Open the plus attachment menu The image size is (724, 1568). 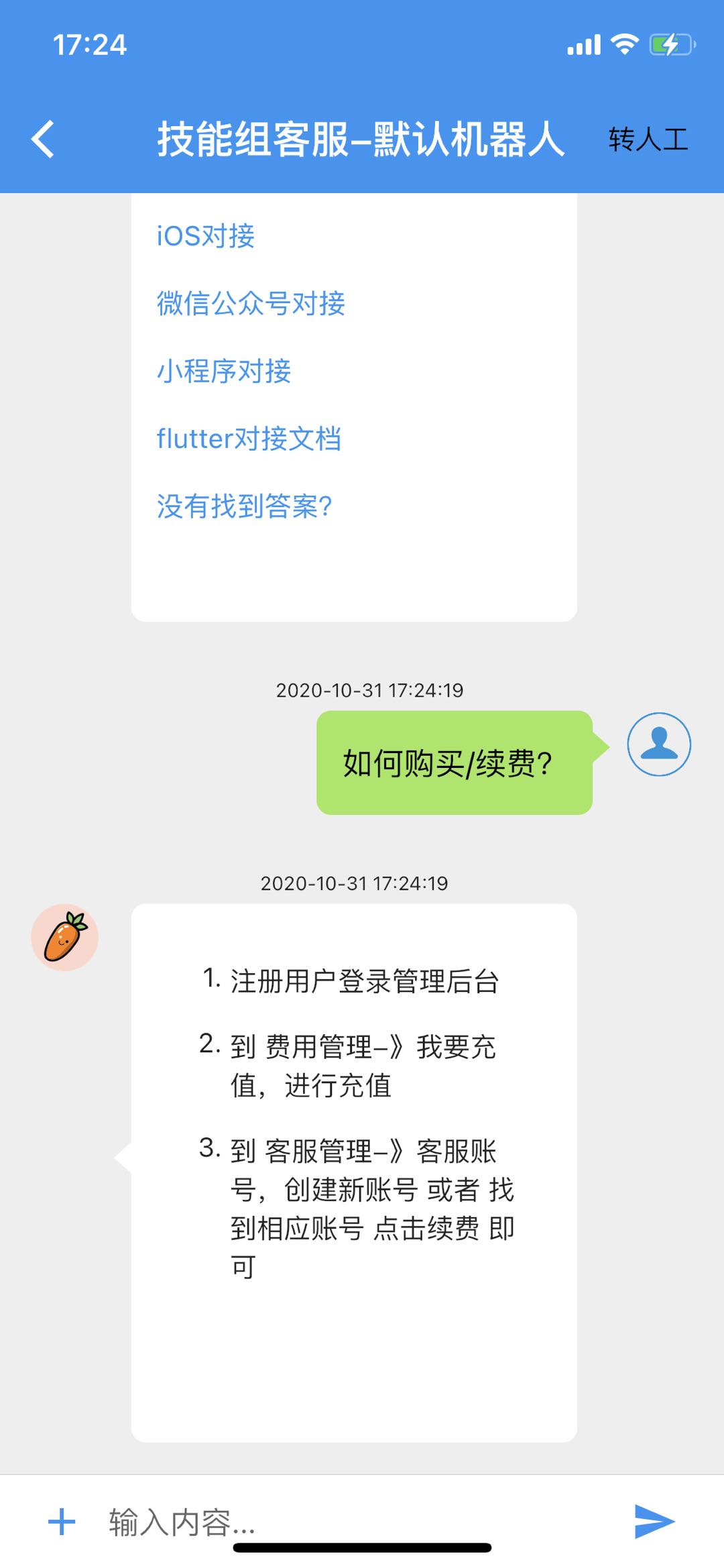coord(62,1521)
